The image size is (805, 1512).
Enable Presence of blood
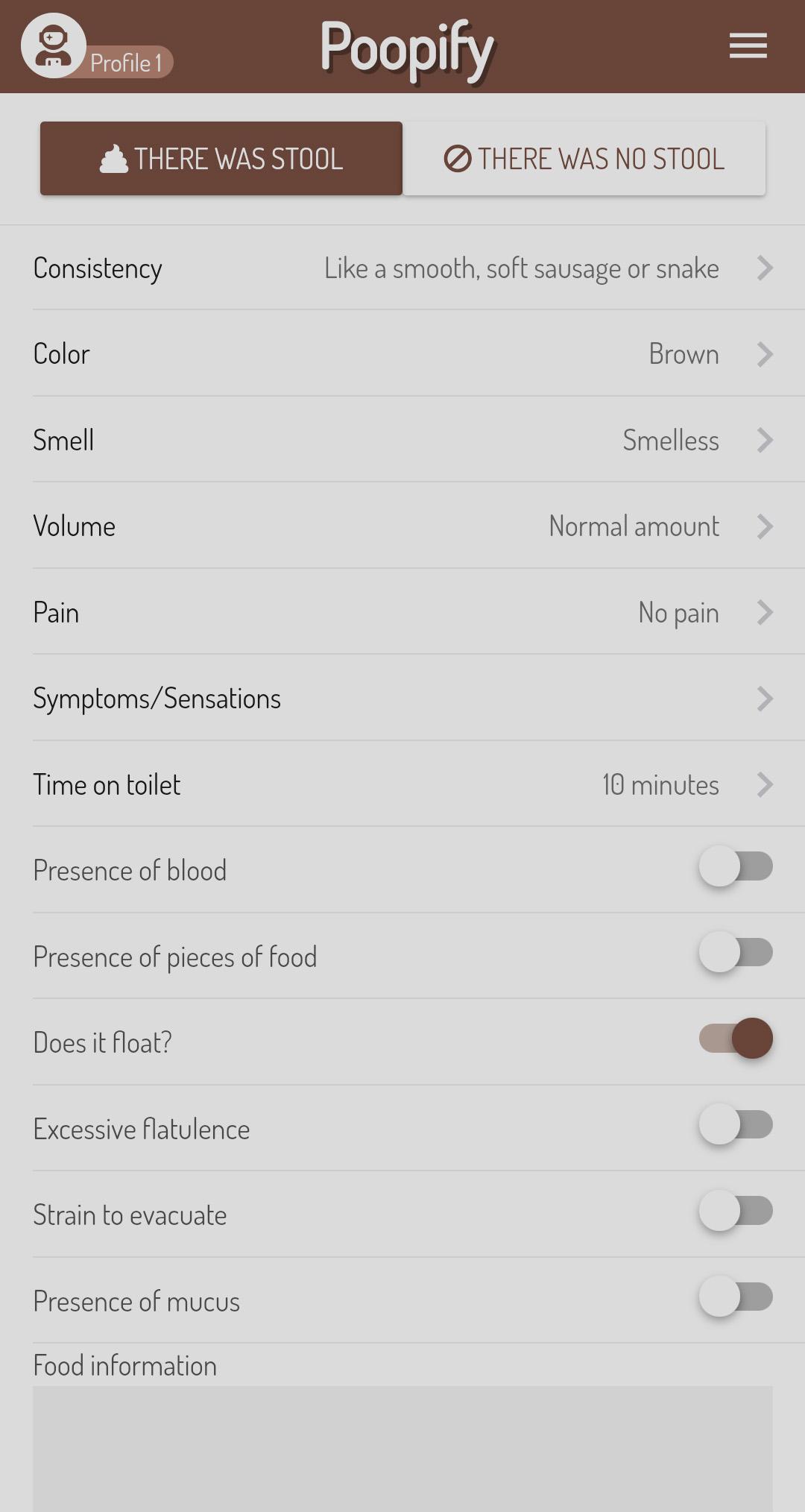tap(736, 866)
